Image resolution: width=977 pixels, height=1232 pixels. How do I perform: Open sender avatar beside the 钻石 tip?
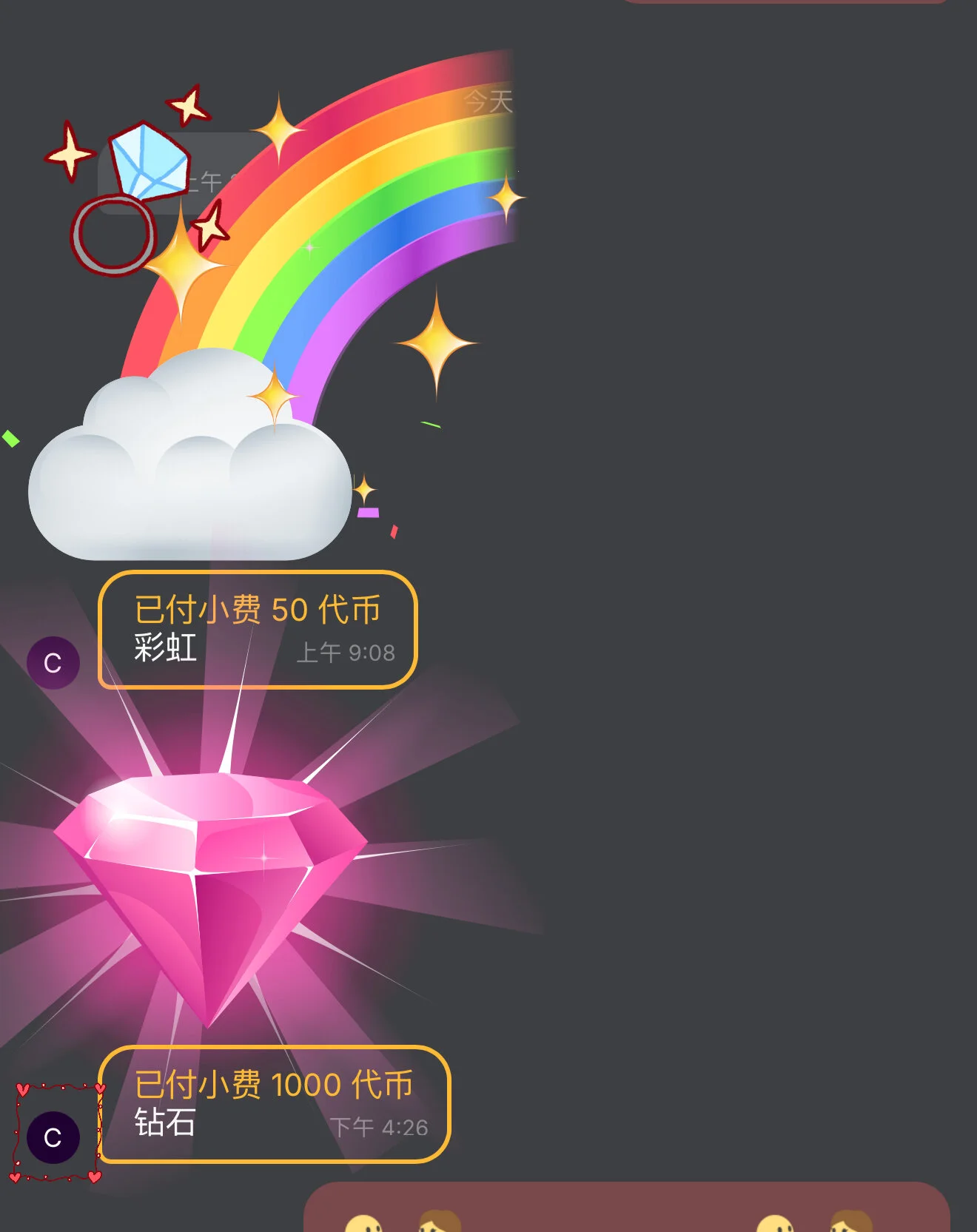pos(53,1137)
